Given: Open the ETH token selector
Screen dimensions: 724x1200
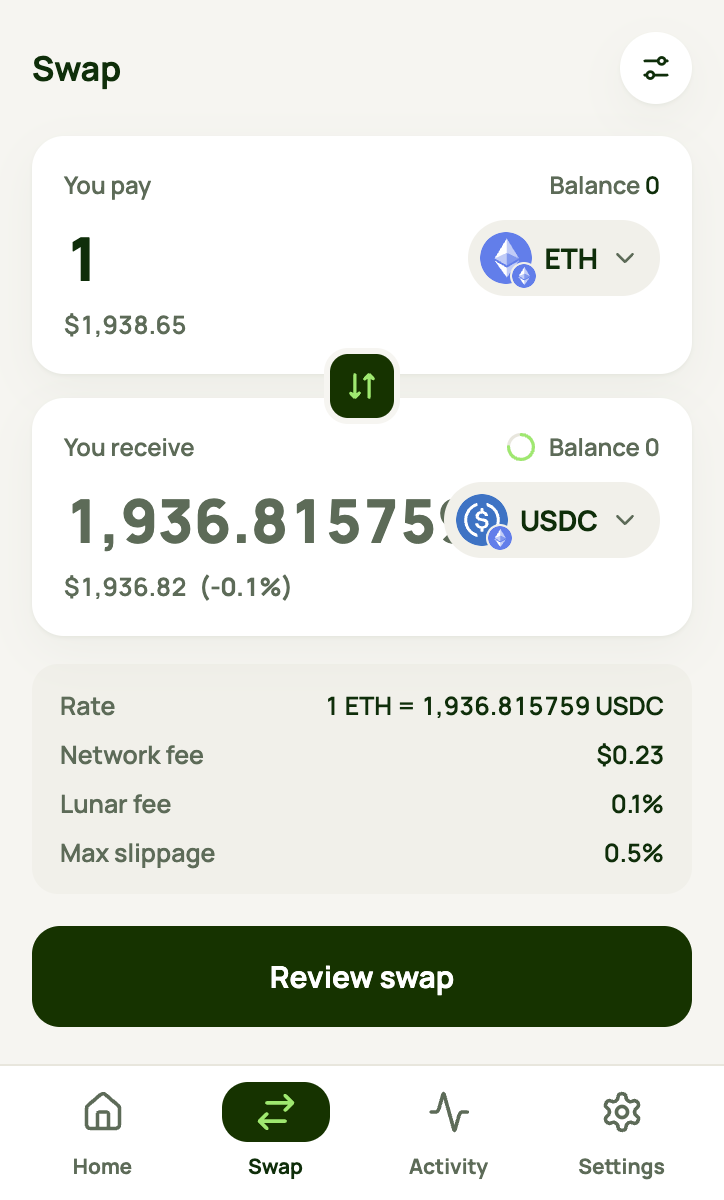Looking at the screenshot, I should (564, 258).
